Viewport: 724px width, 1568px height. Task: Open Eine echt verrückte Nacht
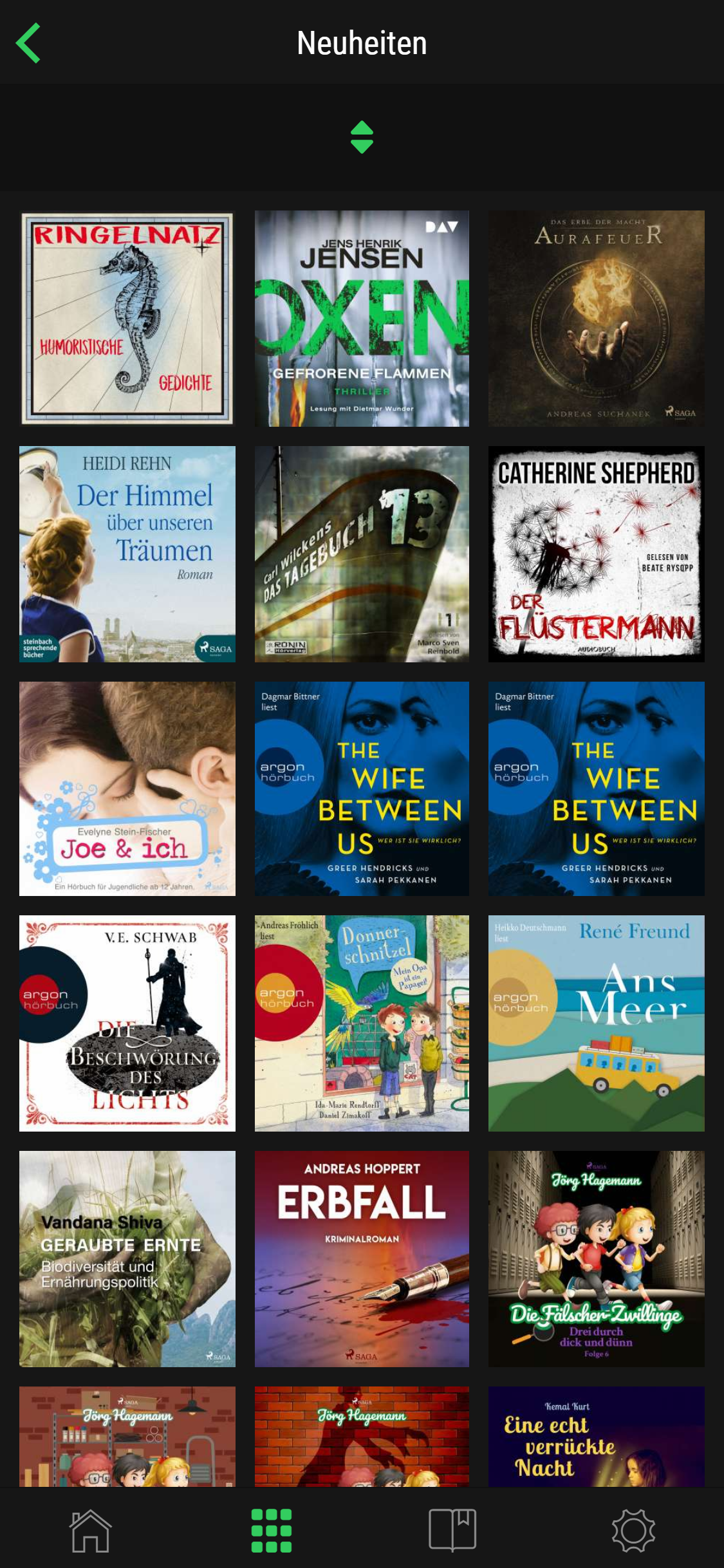(x=596, y=1437)
